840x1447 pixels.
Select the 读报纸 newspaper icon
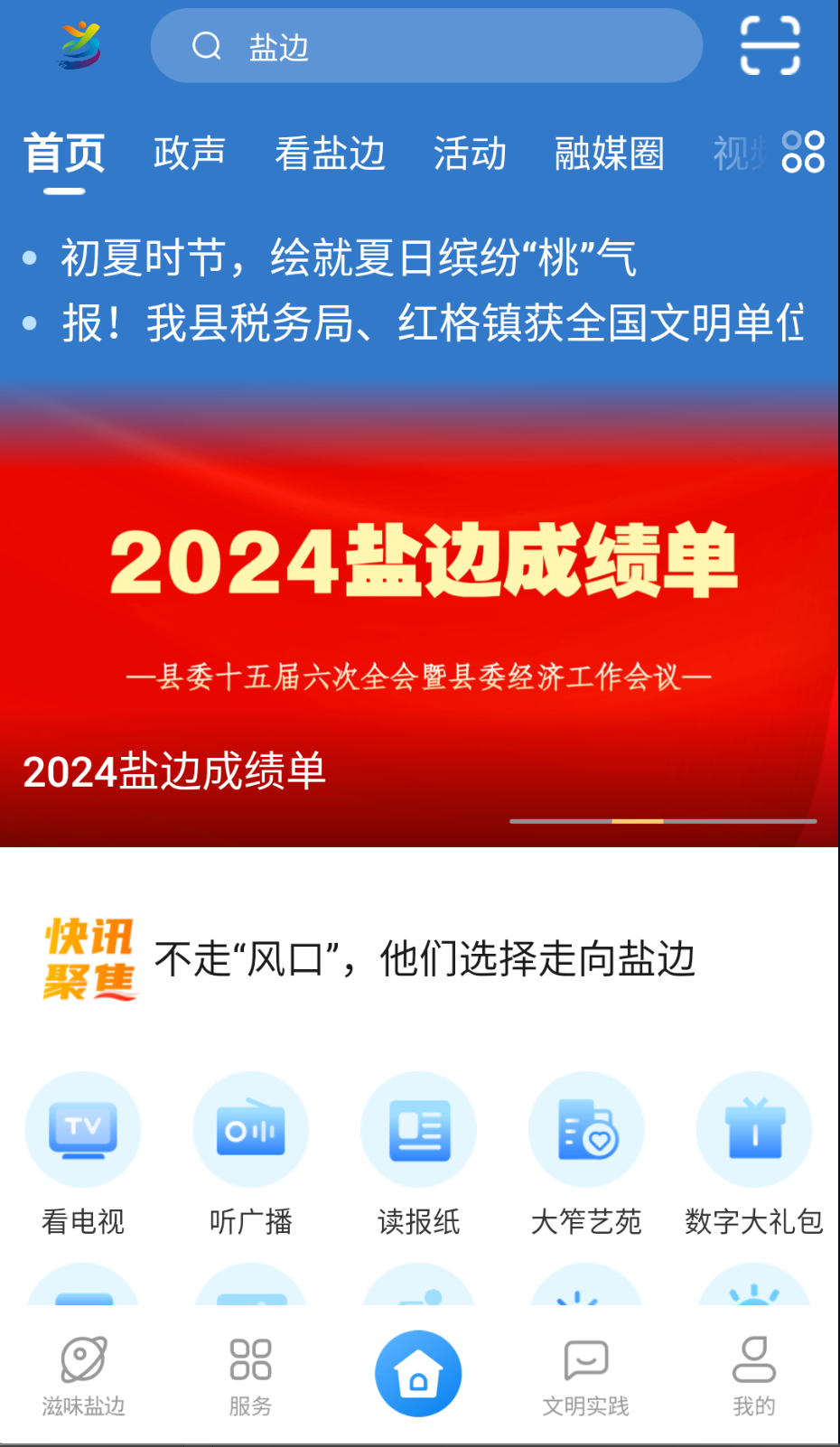[x=418, y=1129]
